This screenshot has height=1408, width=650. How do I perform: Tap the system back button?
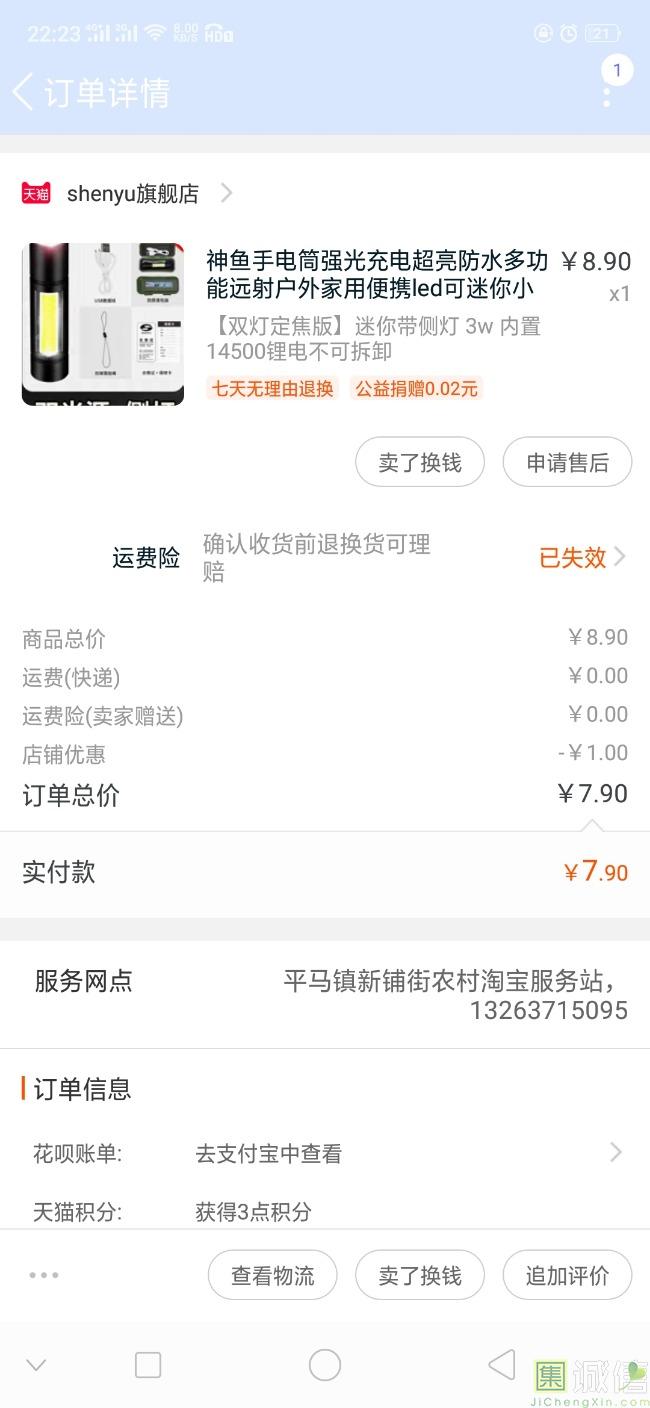coord(501,1364)
